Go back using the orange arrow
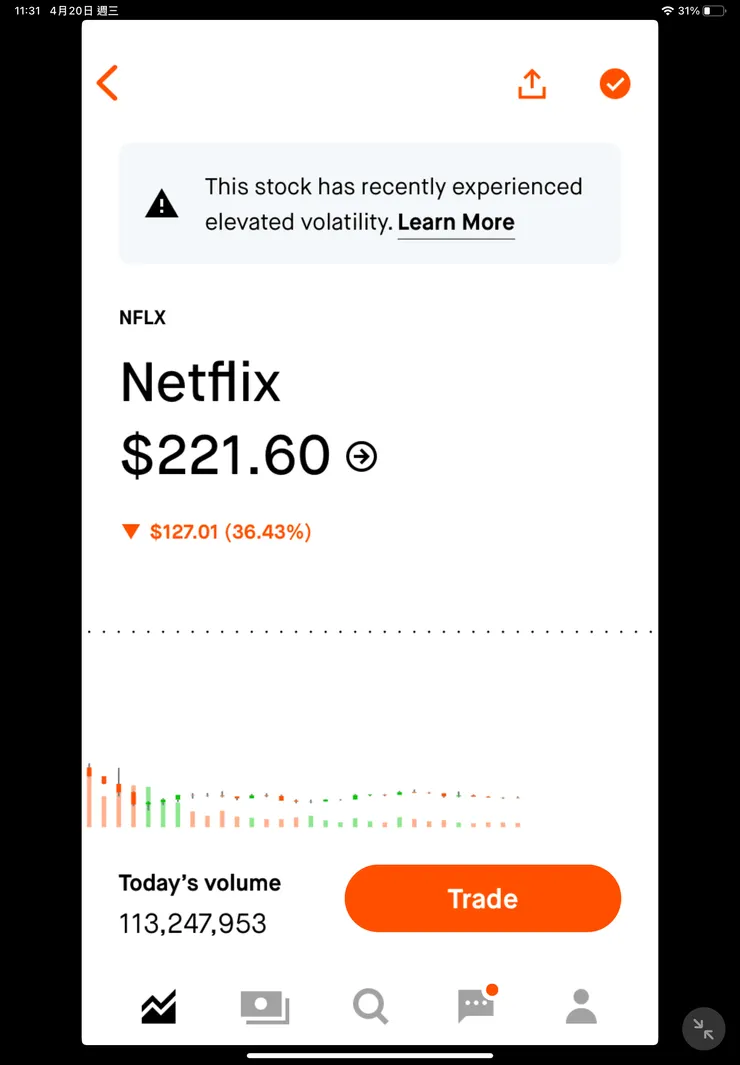The height and width of the screenshot is (1065, 740). (x=108, y=83)
